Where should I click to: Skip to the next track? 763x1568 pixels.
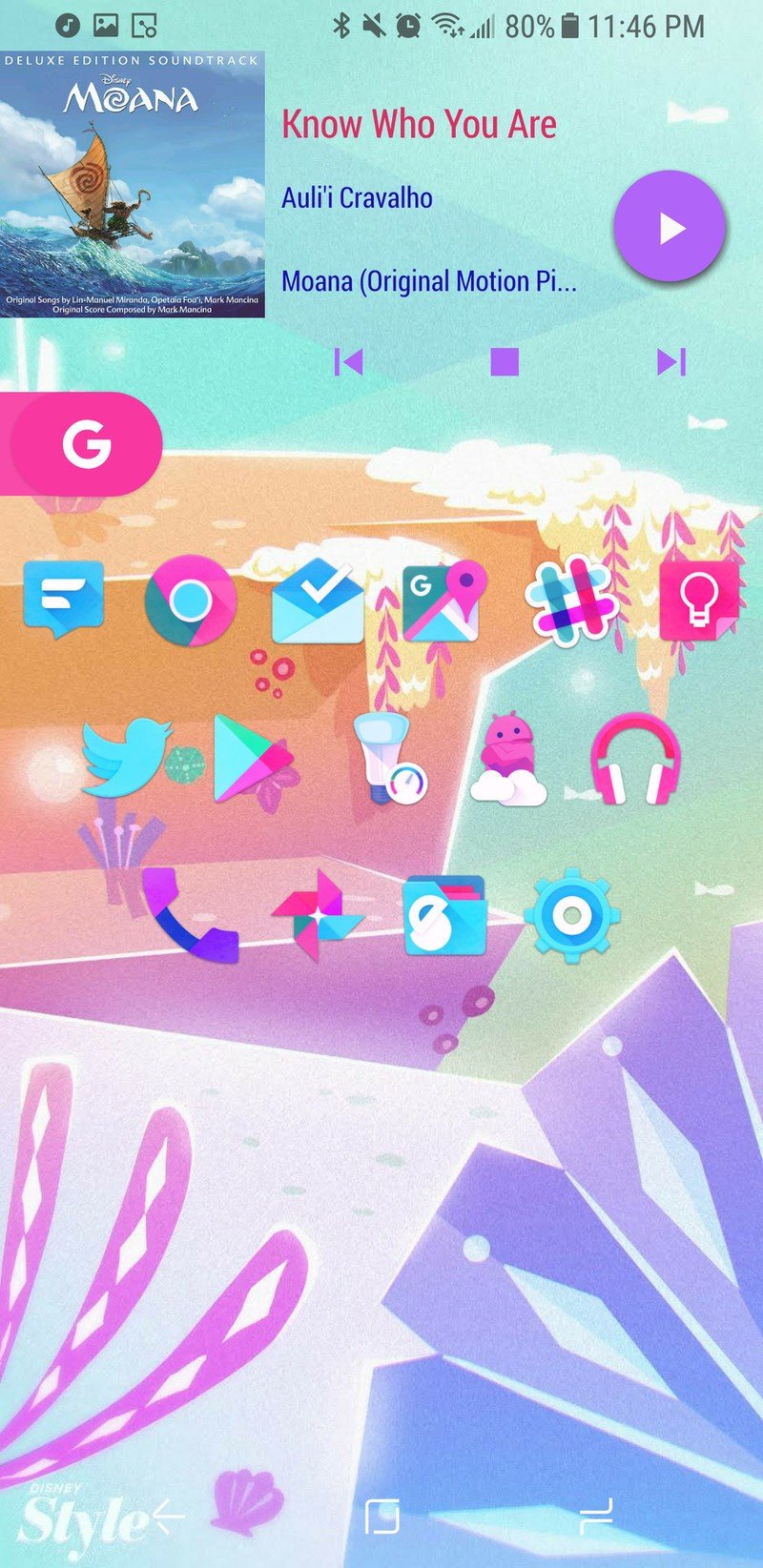pos(670,361)
